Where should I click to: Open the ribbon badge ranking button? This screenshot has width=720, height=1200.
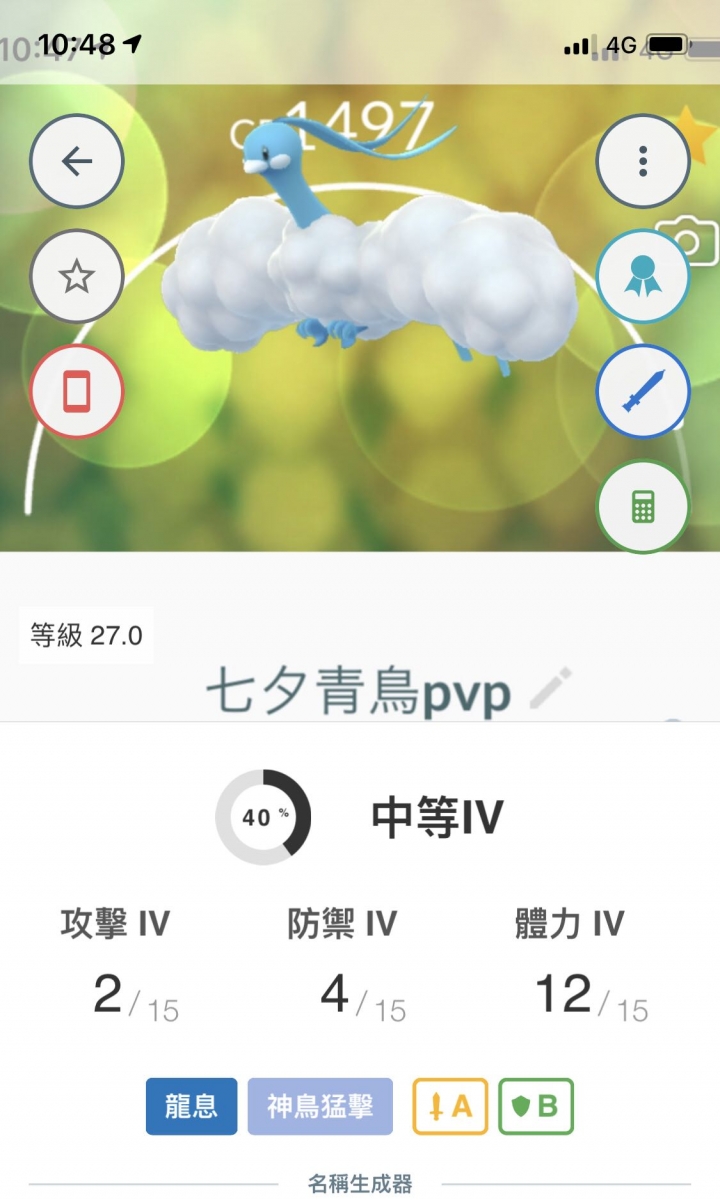click(x=643, y=276)
